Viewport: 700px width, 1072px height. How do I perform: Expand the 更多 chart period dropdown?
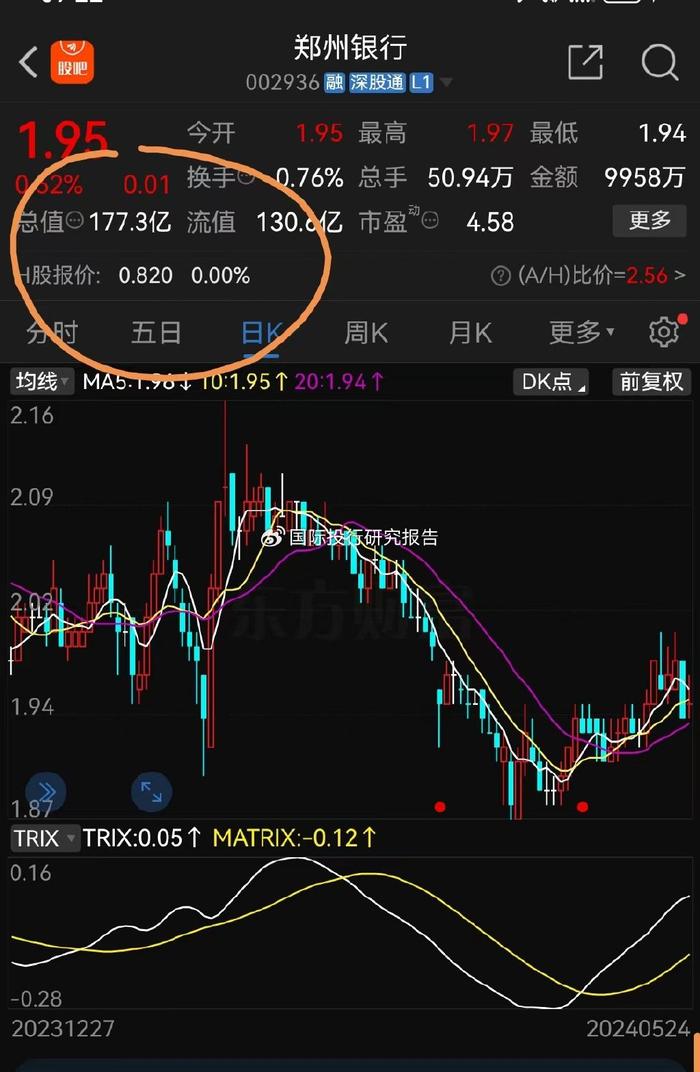pos(581,332)
